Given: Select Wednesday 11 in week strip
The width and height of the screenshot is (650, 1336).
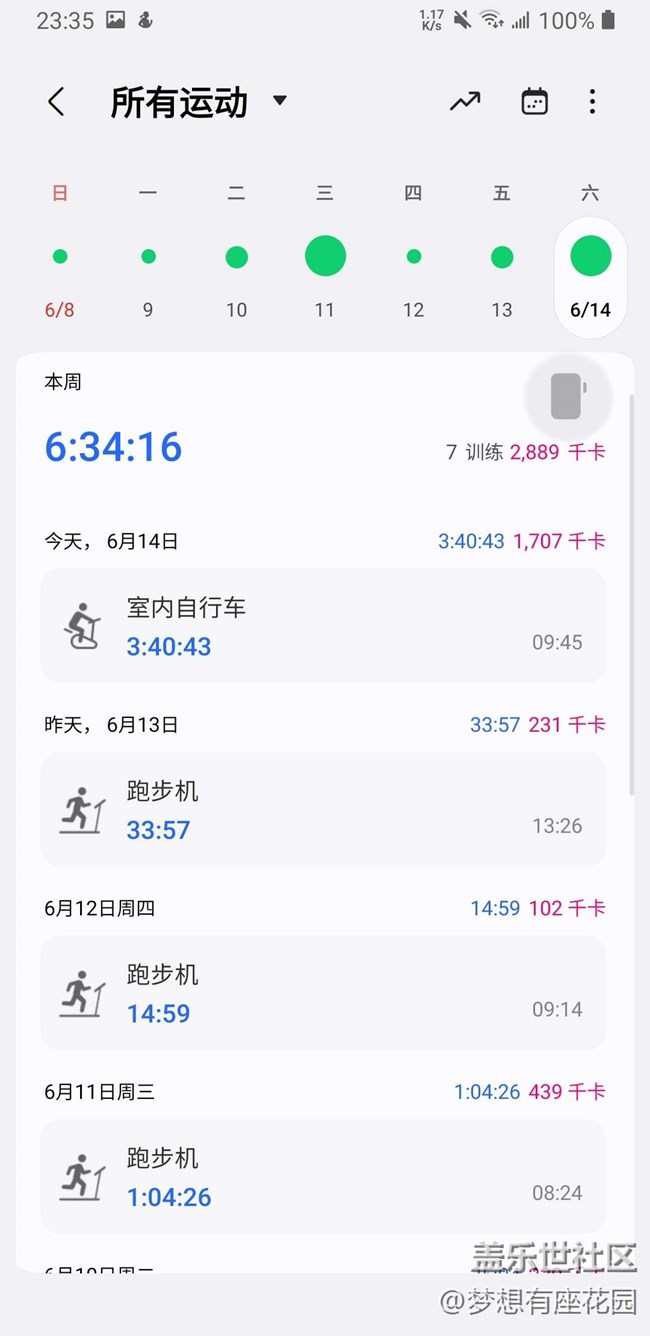Looking at the screenshot, I should [x=325, y=256].
